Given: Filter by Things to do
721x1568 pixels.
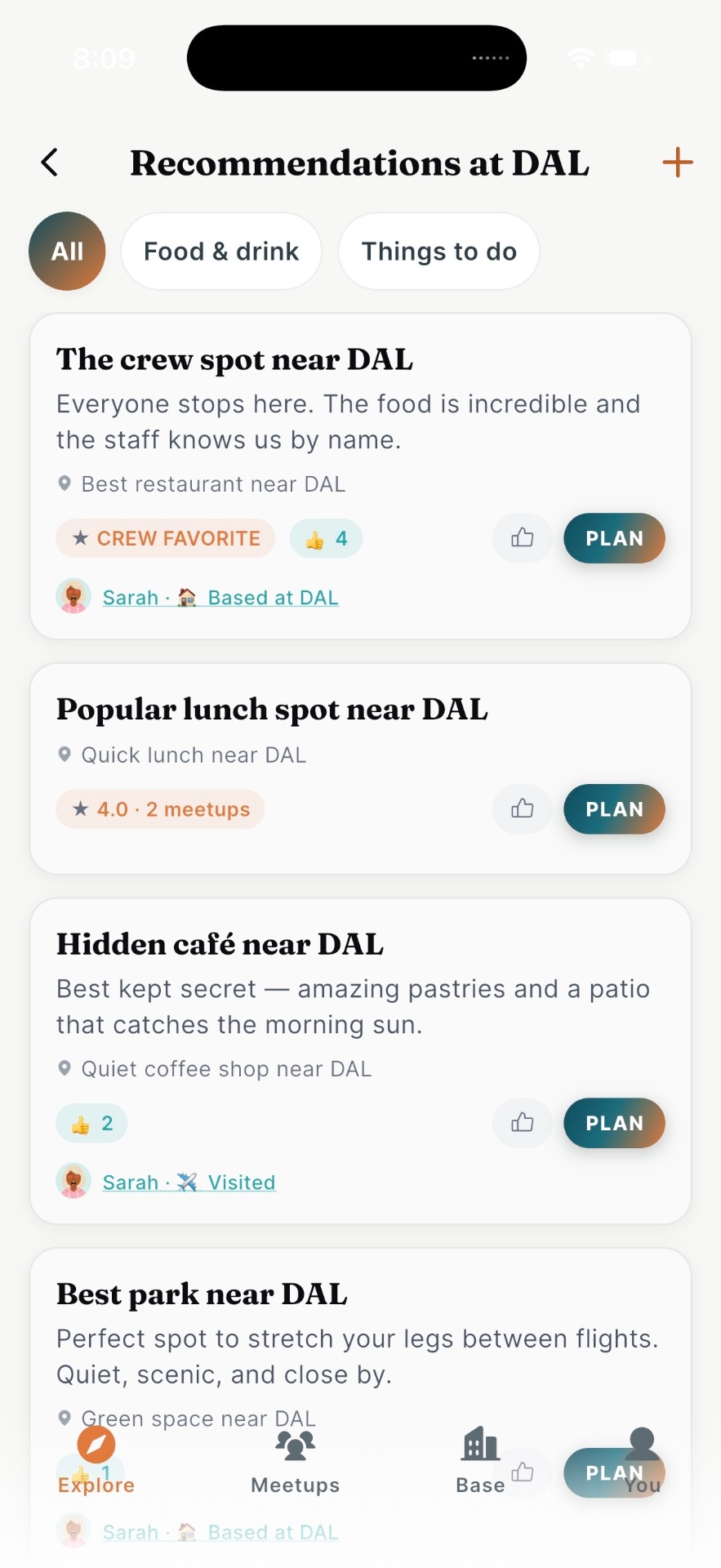Looking at the screenshot, I should (x=439, y=252).
